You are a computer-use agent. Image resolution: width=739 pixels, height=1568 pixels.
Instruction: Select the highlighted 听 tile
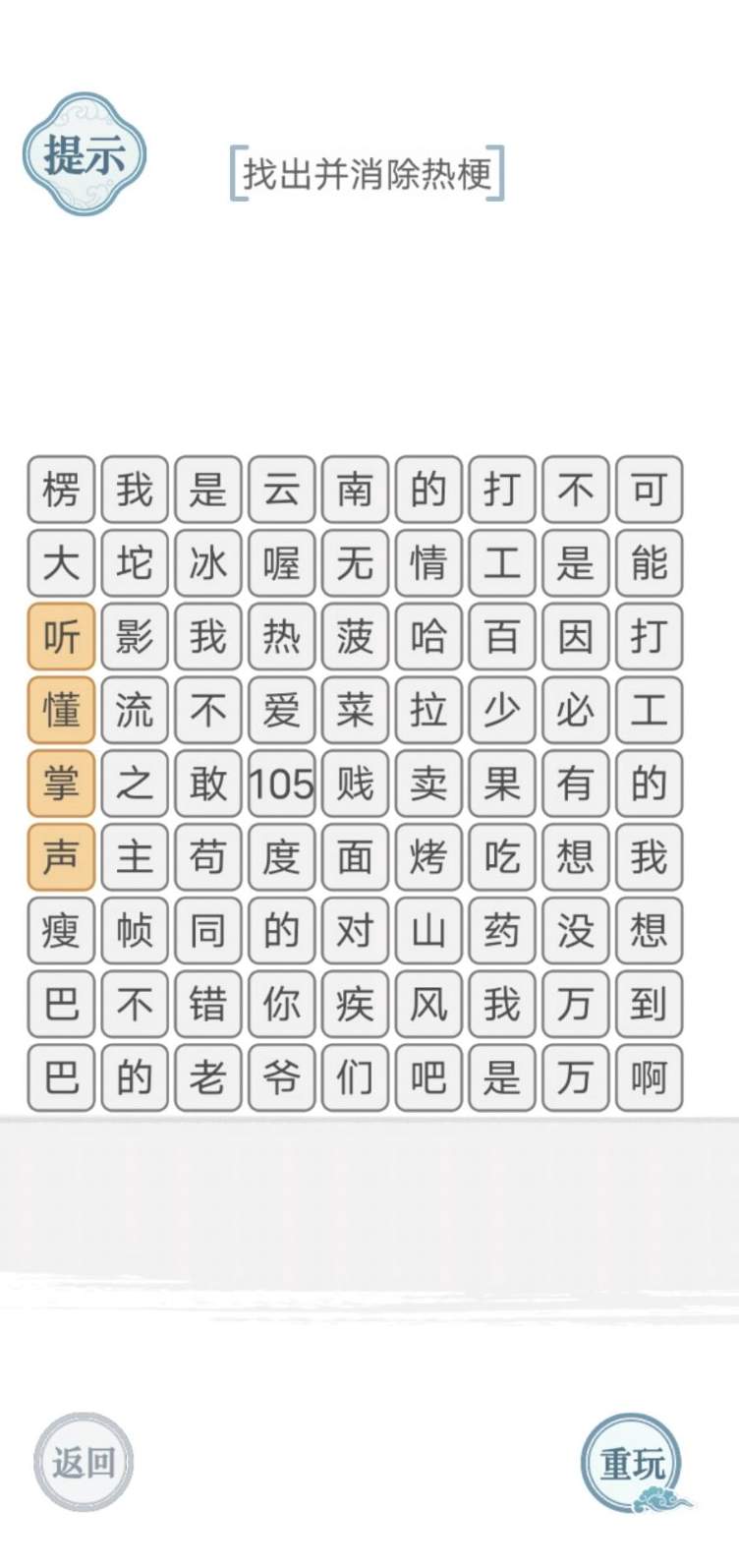(60, 637)
